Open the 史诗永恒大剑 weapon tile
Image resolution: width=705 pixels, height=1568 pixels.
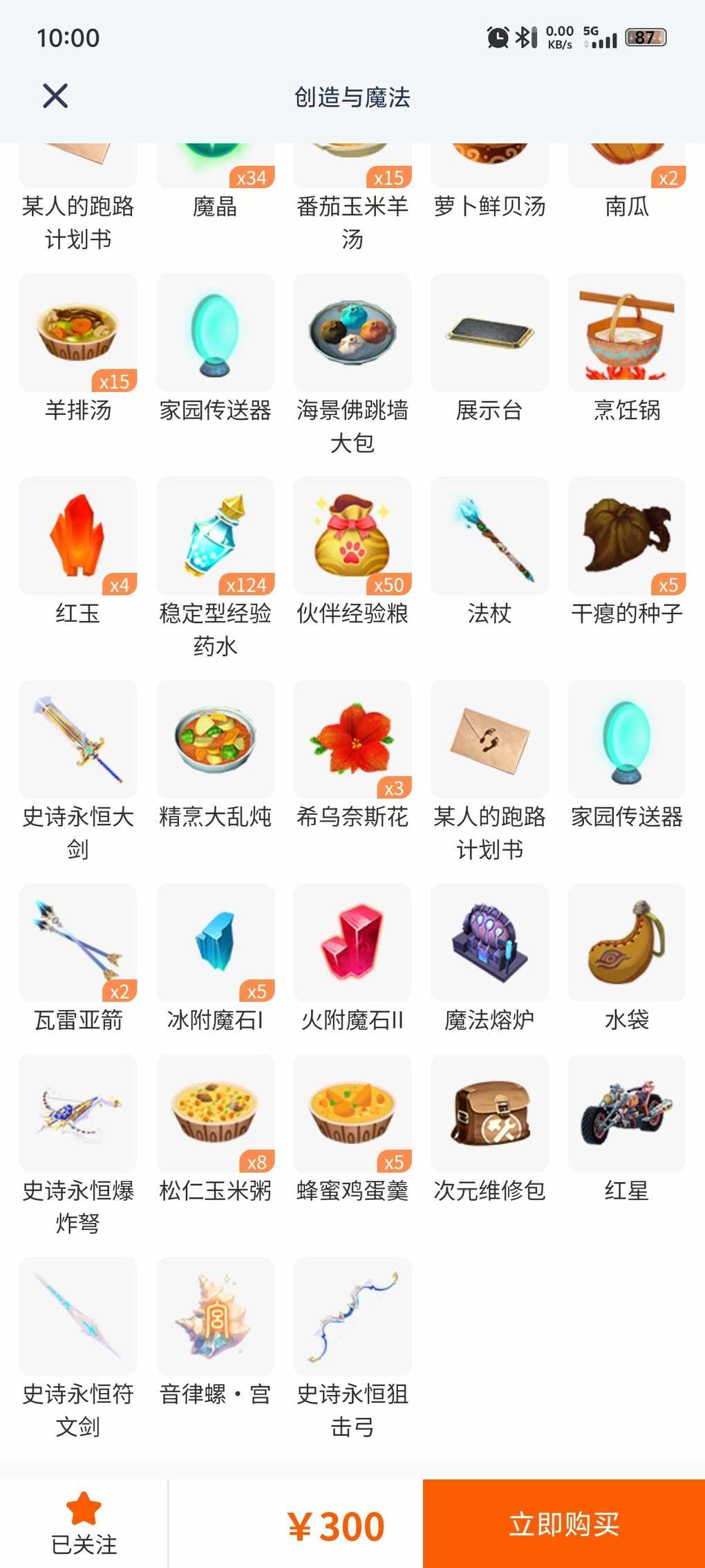(x=78, y=739)
